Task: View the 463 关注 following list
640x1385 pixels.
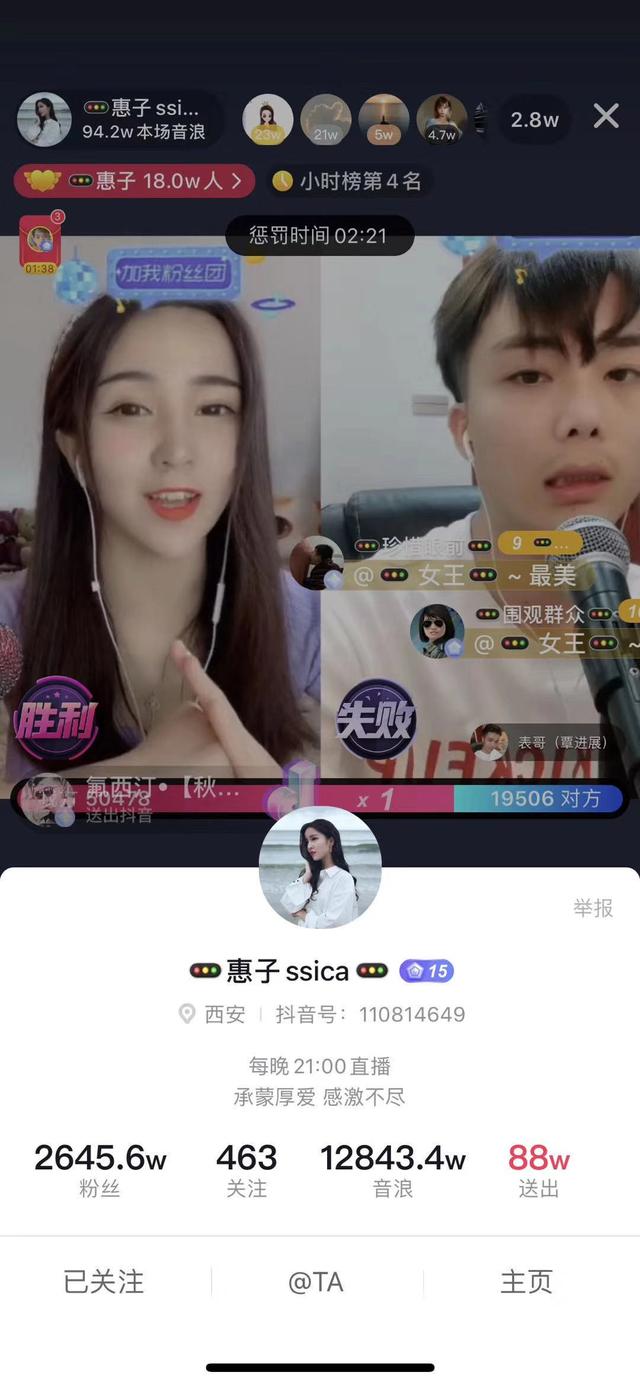Action: tap(246, 1170)
